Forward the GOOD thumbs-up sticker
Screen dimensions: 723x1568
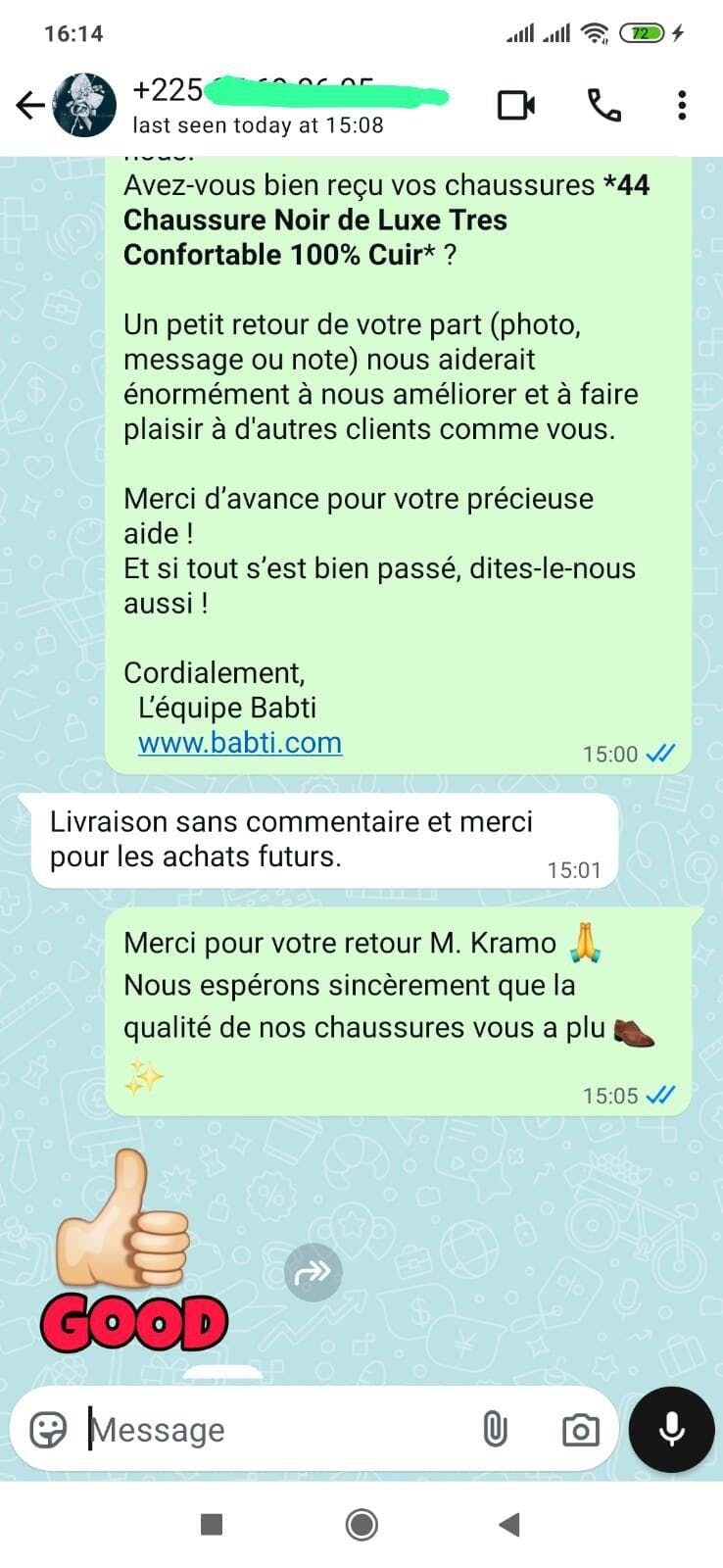click(313, 1273)
